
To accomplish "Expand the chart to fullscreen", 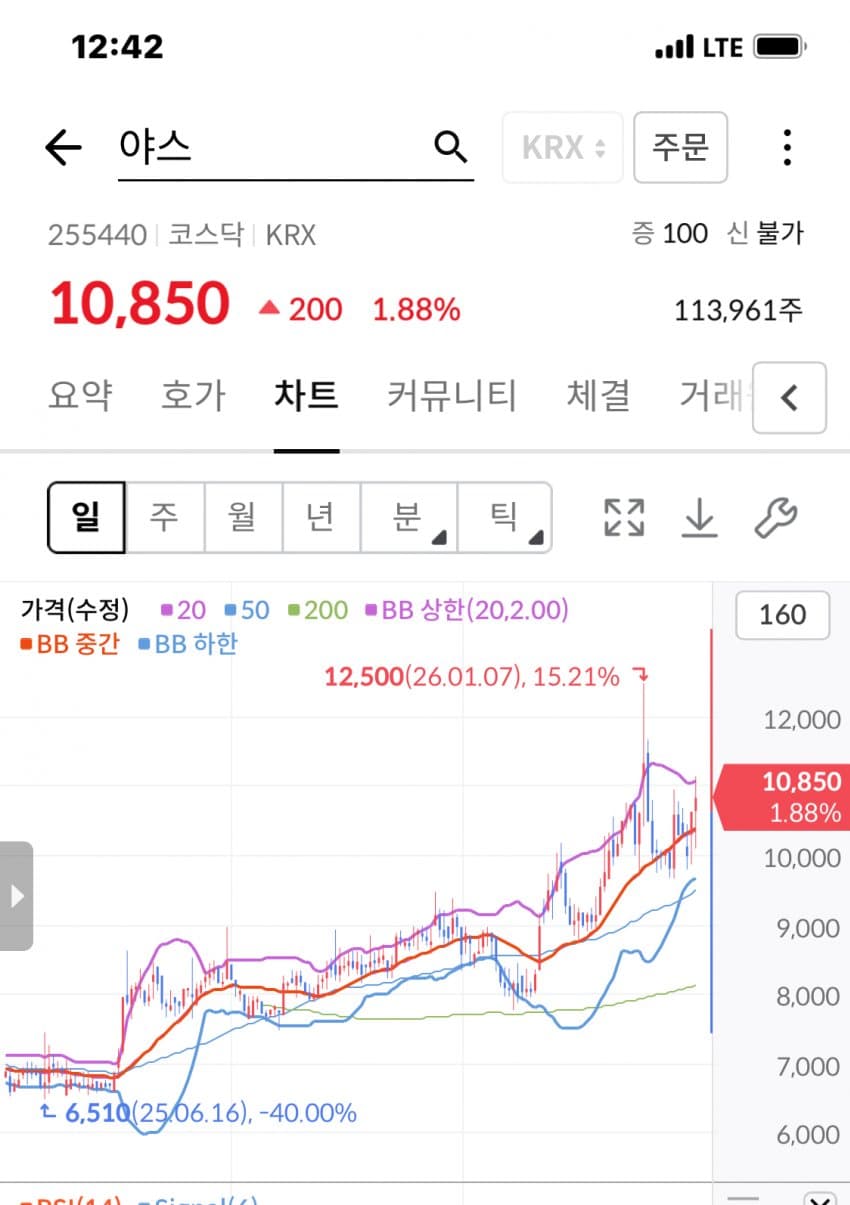I will pyautogui.click(x=624, y=517).
